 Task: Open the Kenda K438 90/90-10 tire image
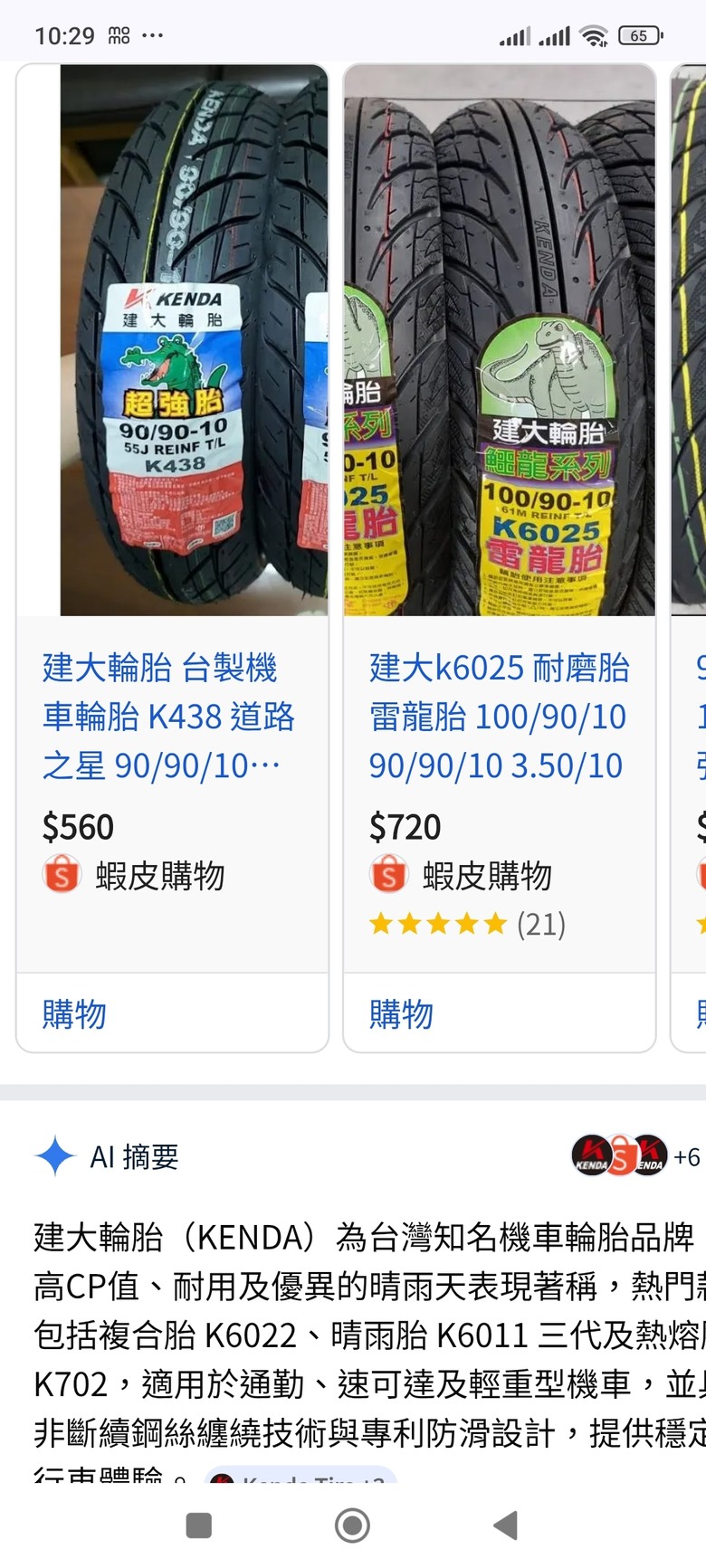[173, 340]
